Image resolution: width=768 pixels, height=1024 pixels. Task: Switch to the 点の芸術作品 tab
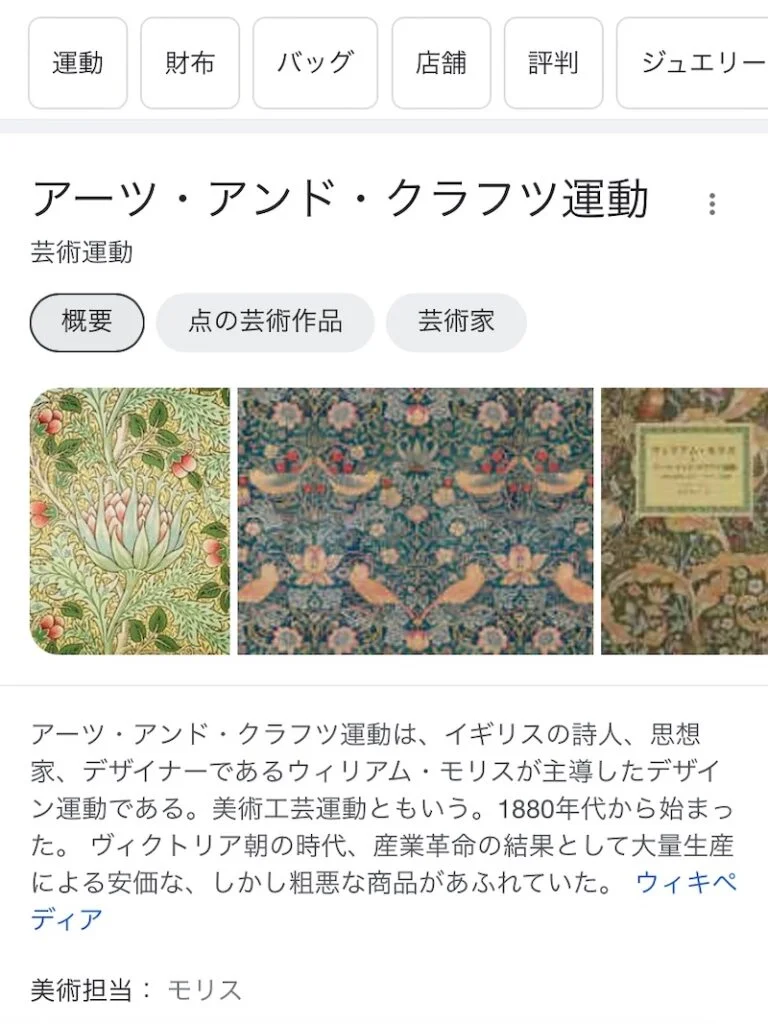265,322
